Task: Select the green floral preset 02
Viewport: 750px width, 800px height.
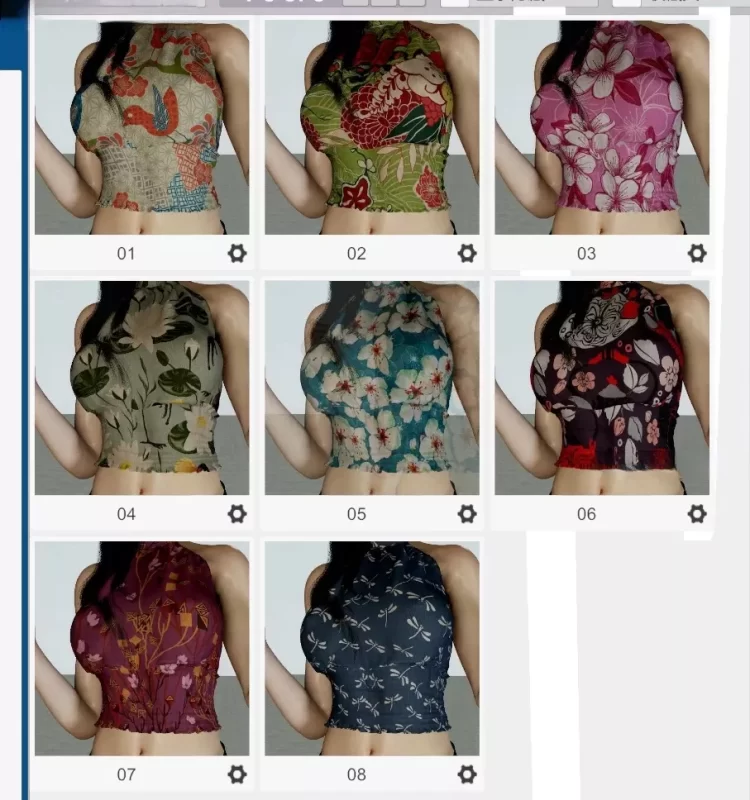Action: point(371,127)
